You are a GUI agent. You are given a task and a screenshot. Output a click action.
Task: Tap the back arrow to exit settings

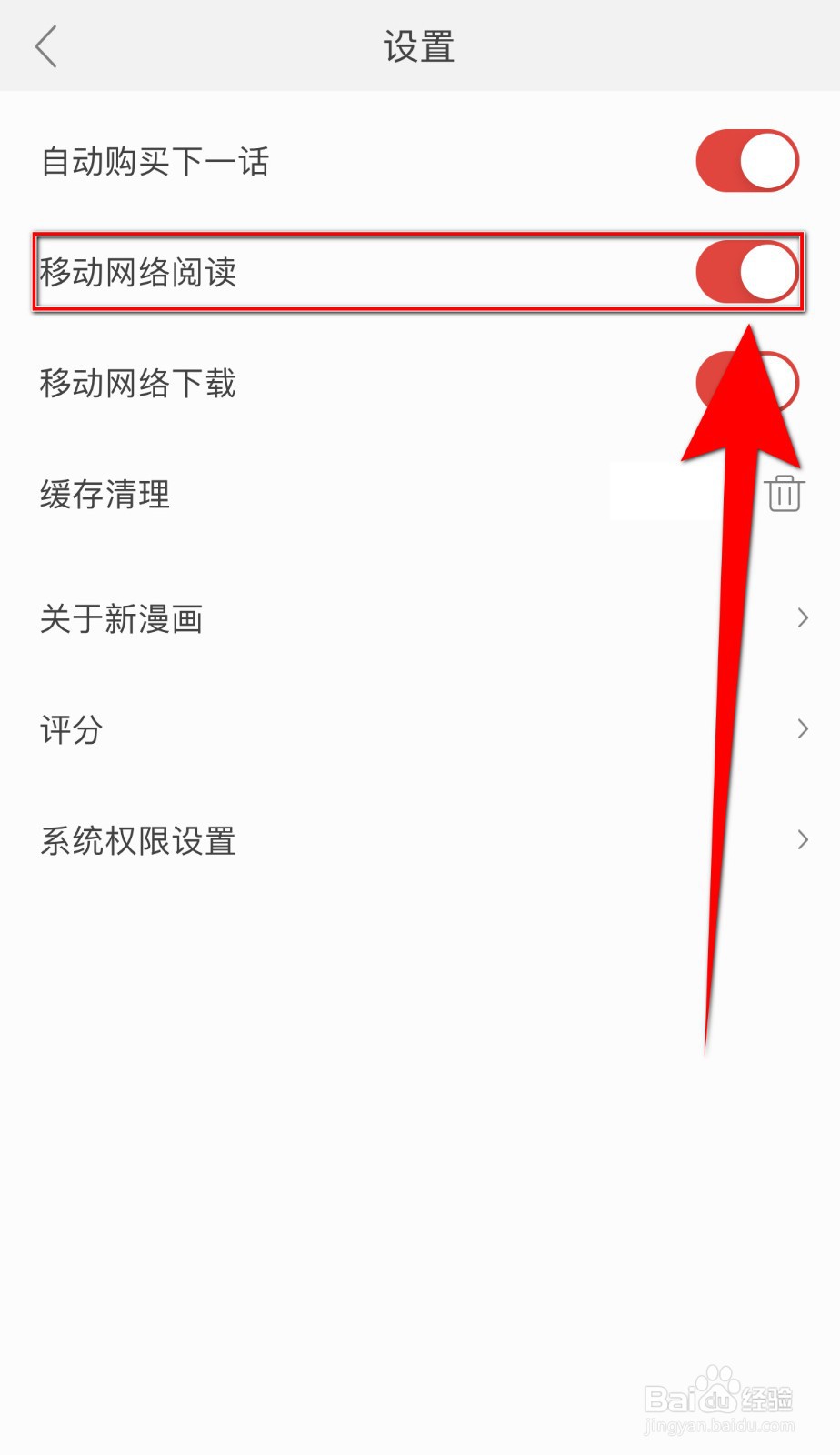click(45, 45)
